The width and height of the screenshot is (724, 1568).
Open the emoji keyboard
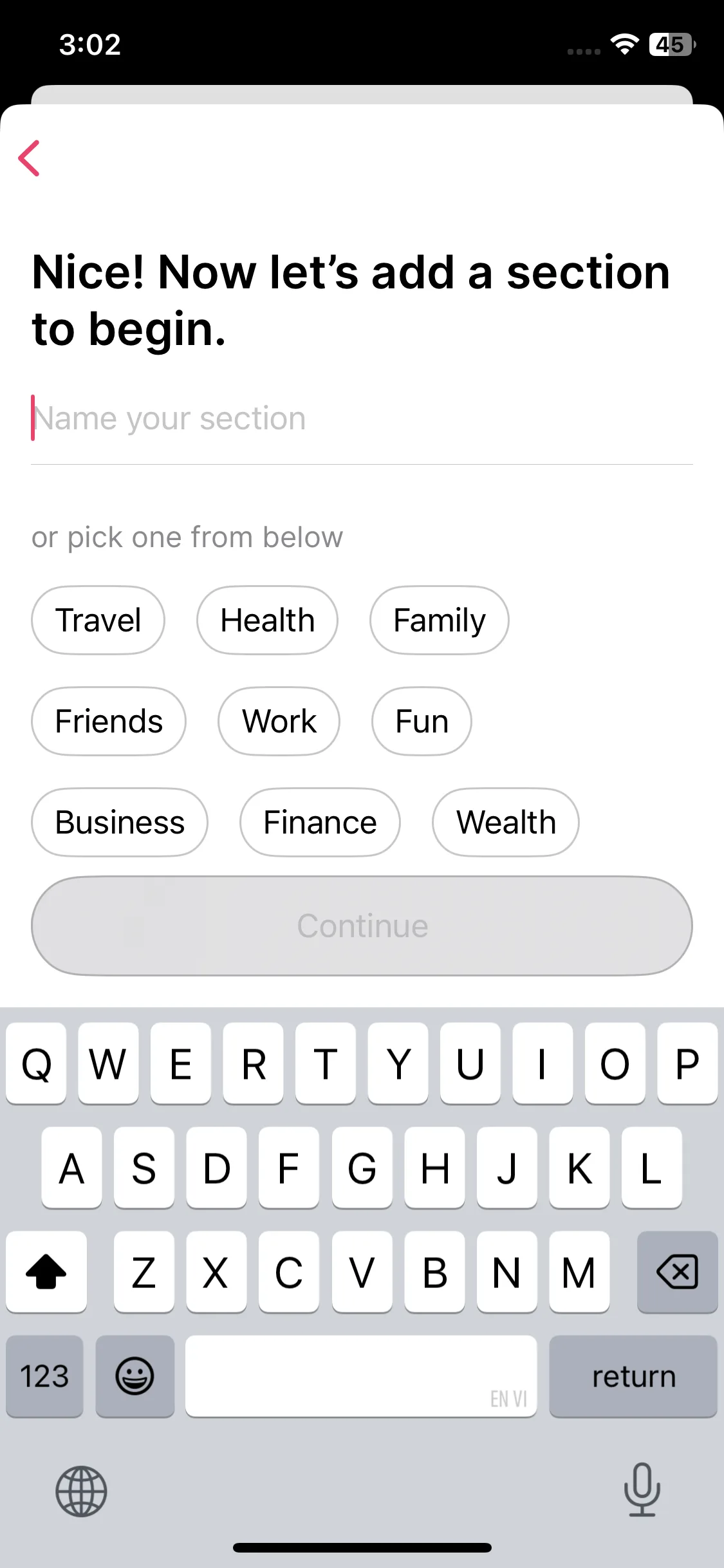tap(135, 1376)
